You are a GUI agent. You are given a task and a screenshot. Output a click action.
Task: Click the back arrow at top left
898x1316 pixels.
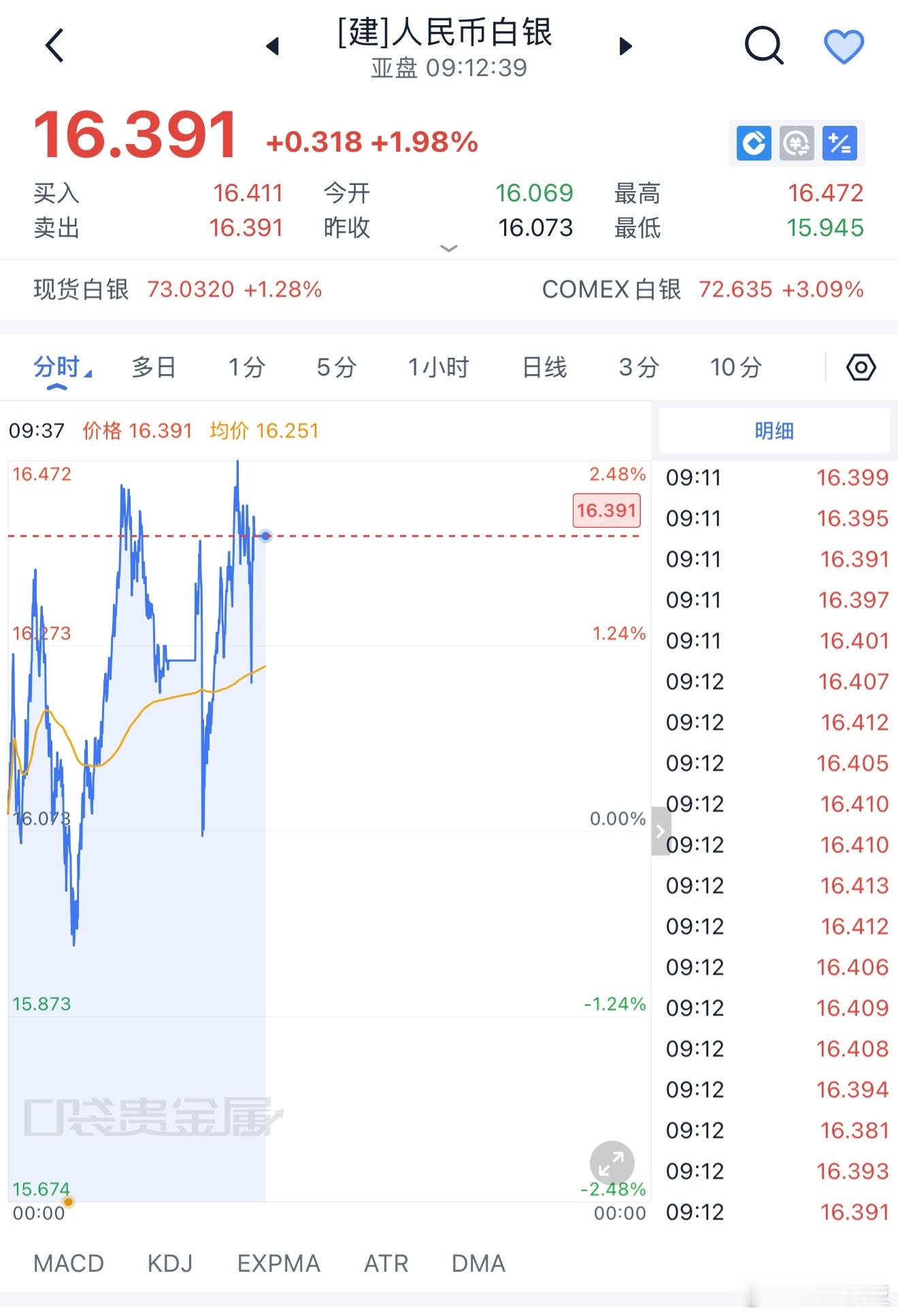click(x=53, y=45)
